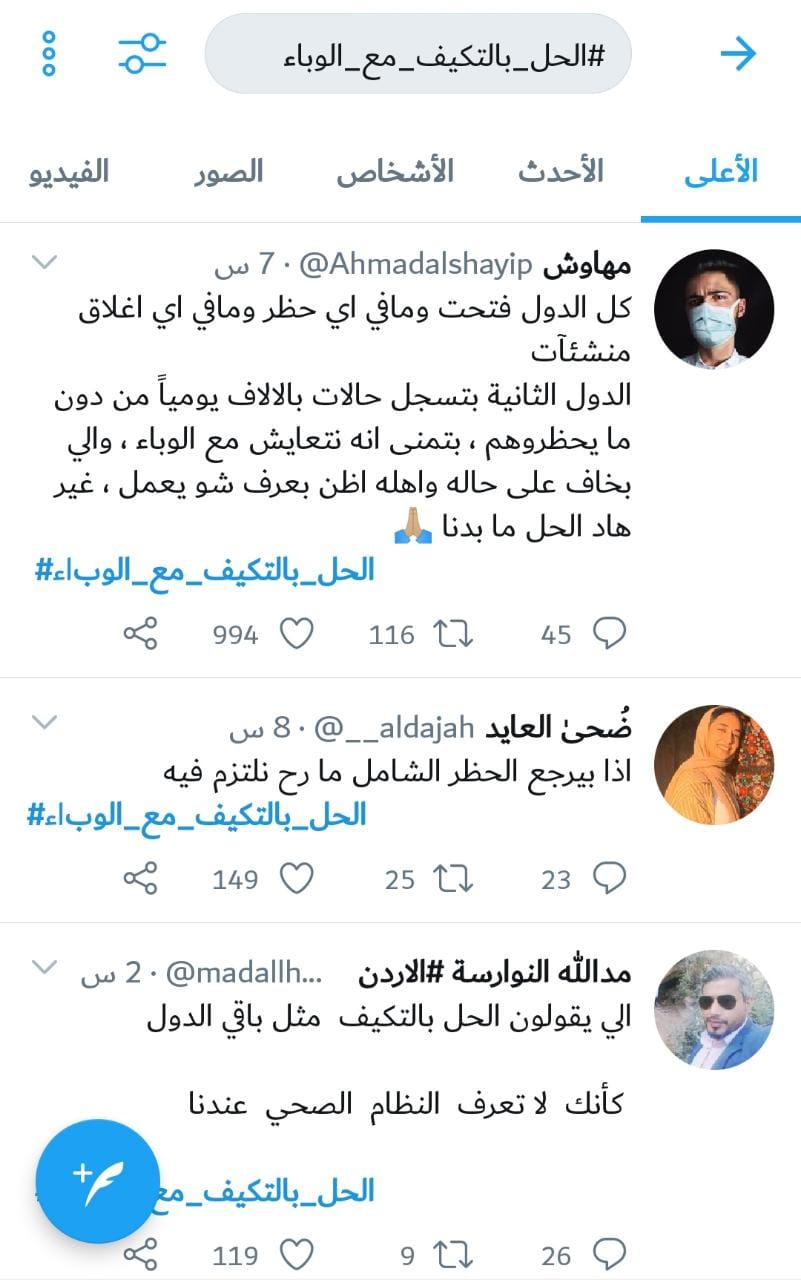Retweet the tweet by مدالله النوارسة
801x1280 pixels.
(452, 1254)
